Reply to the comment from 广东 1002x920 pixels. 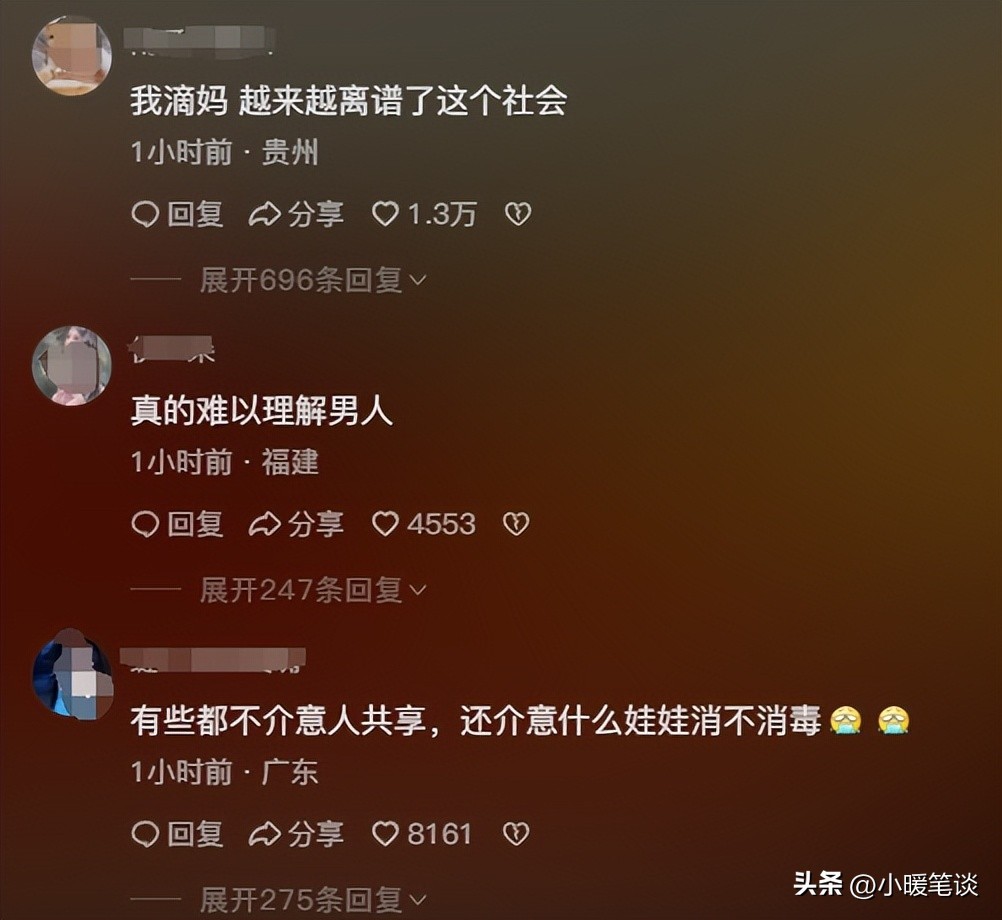pyautogui.click(x=177, y=834)
